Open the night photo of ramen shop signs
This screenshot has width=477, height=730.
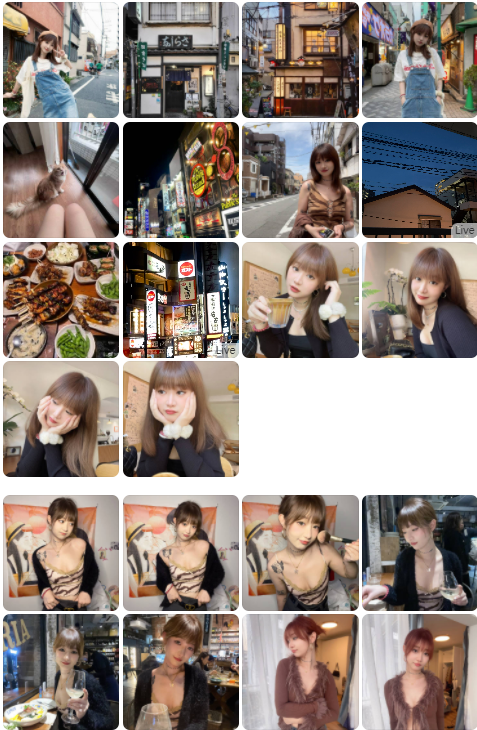click(x=181, y=180)
